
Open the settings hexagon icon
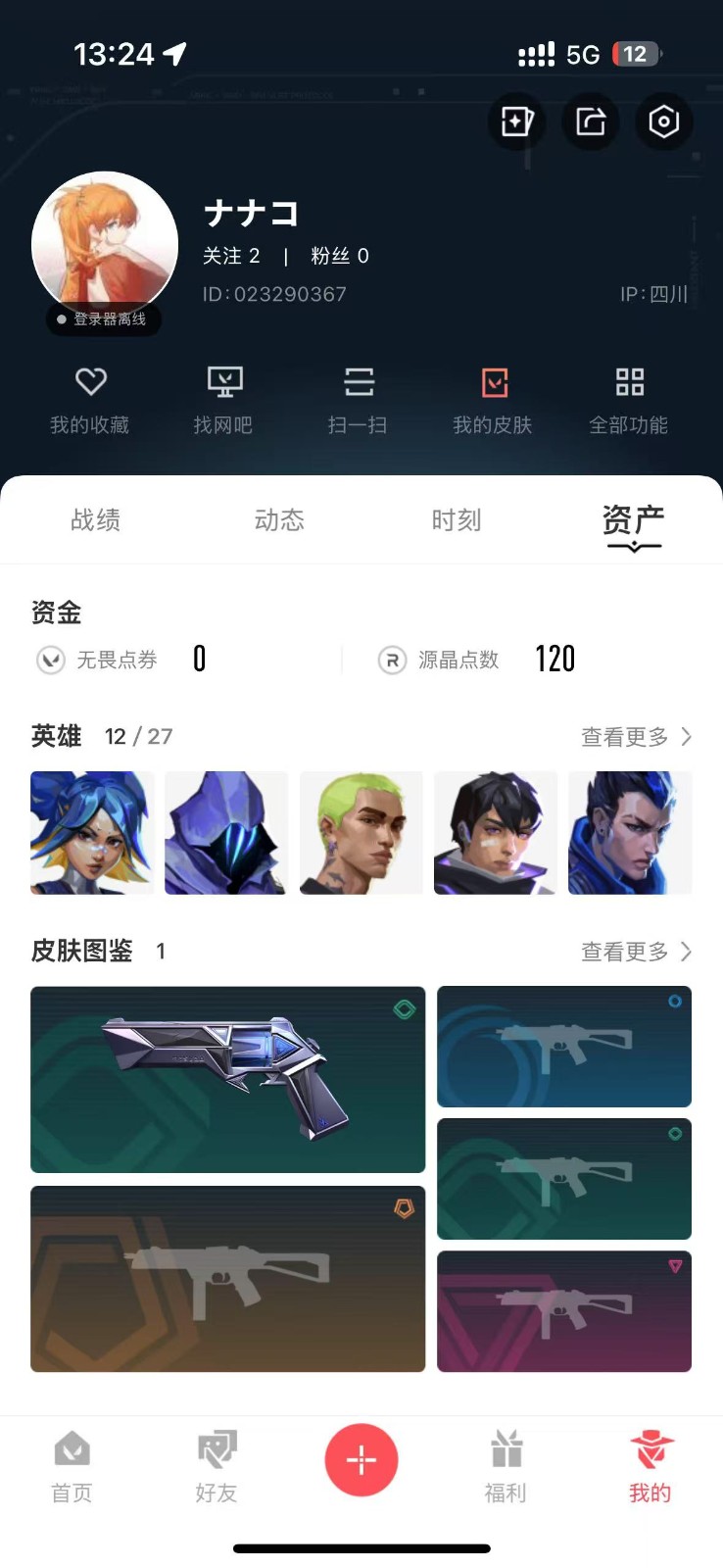pos(663,122)
